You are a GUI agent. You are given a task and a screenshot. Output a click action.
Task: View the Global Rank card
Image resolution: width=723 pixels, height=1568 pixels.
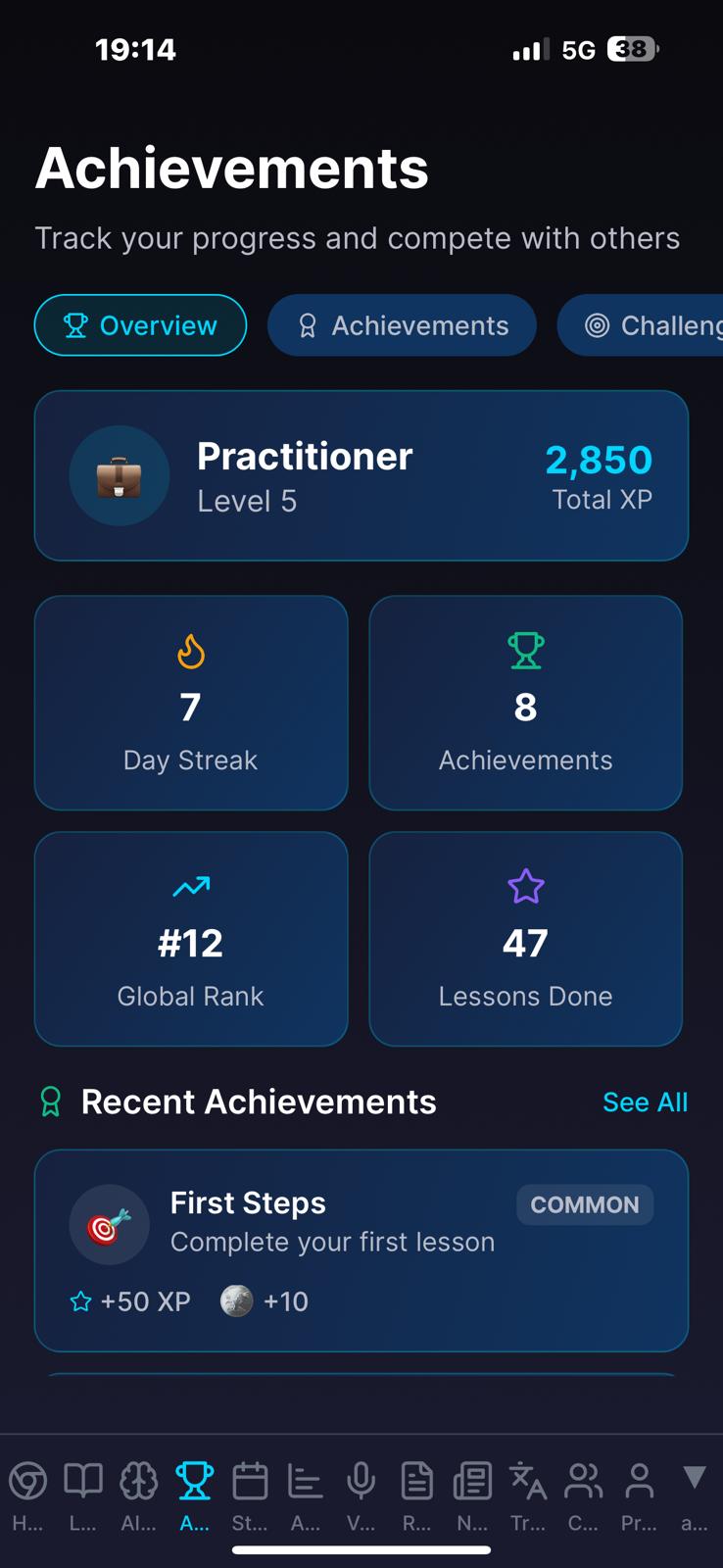191,939
